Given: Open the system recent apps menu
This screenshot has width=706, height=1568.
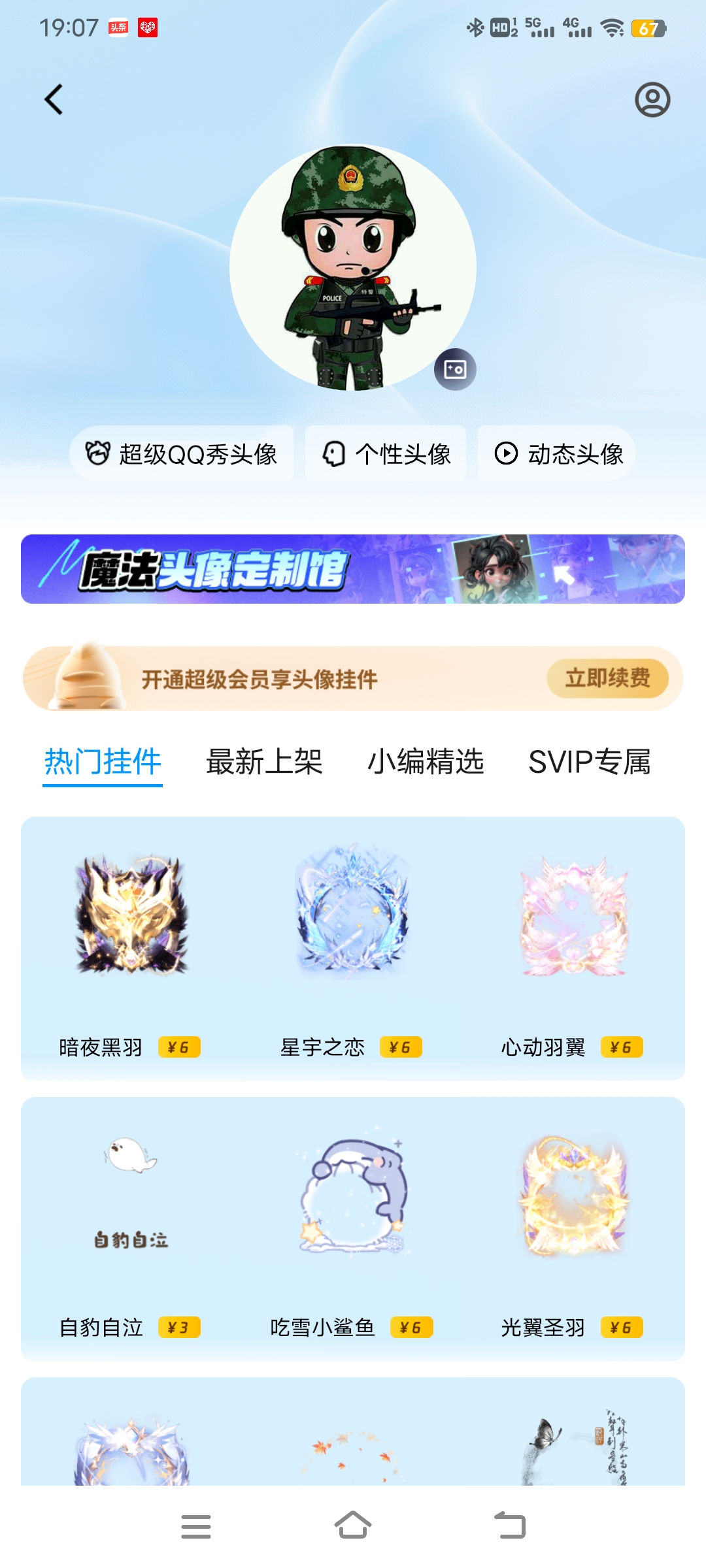Looking at the screenshot, I should point(196,1527).
